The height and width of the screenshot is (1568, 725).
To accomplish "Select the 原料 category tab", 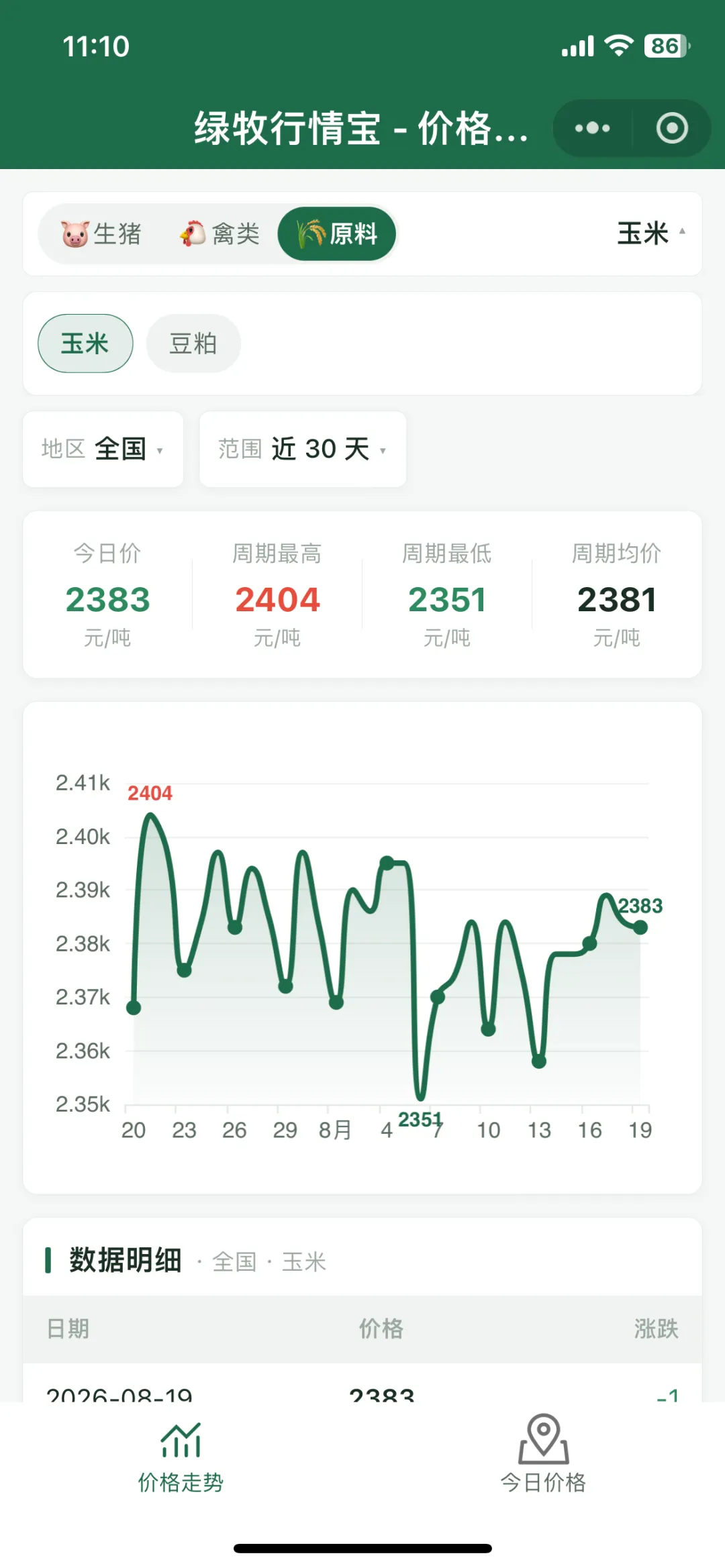I will pos(337,233).
